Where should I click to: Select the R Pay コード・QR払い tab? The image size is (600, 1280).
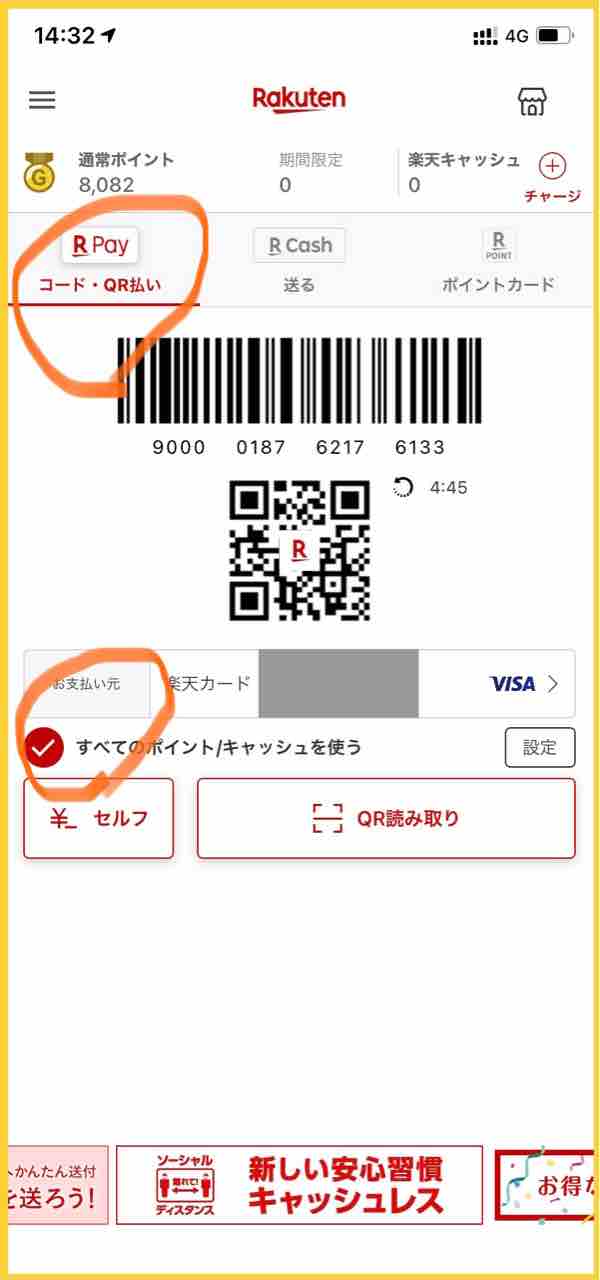(100, 261)
